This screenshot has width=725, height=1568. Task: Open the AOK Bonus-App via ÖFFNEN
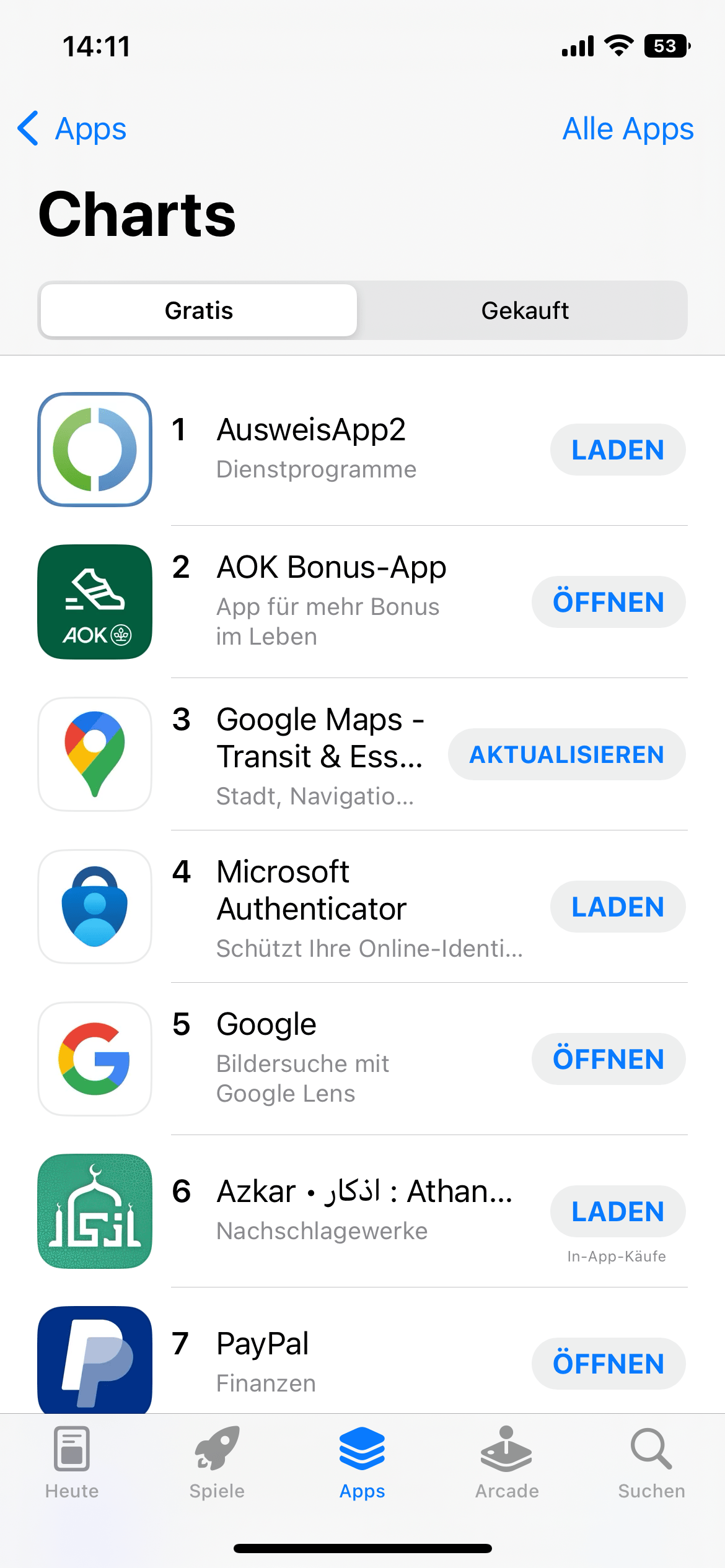pos(609,602)
